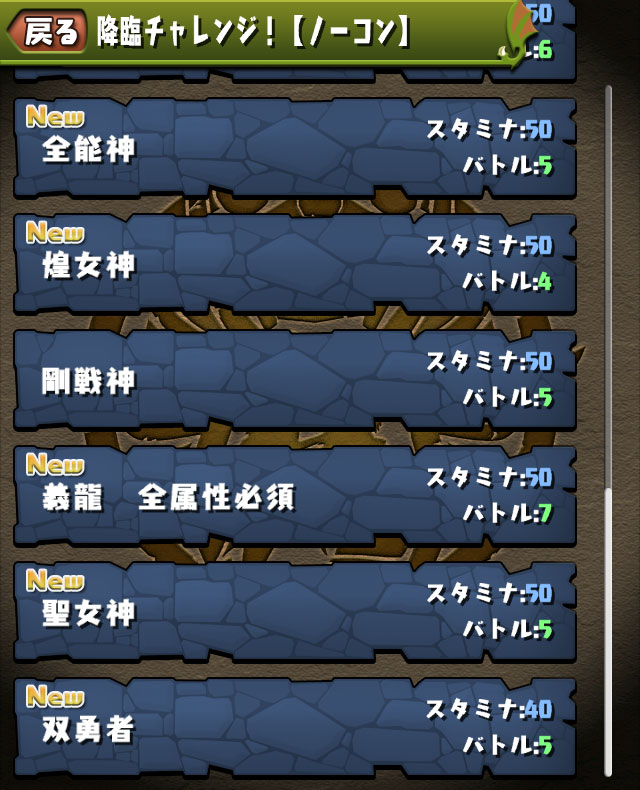Enter the 剛戦神 dungeon
640x790 pixels.
coord(295,380)
